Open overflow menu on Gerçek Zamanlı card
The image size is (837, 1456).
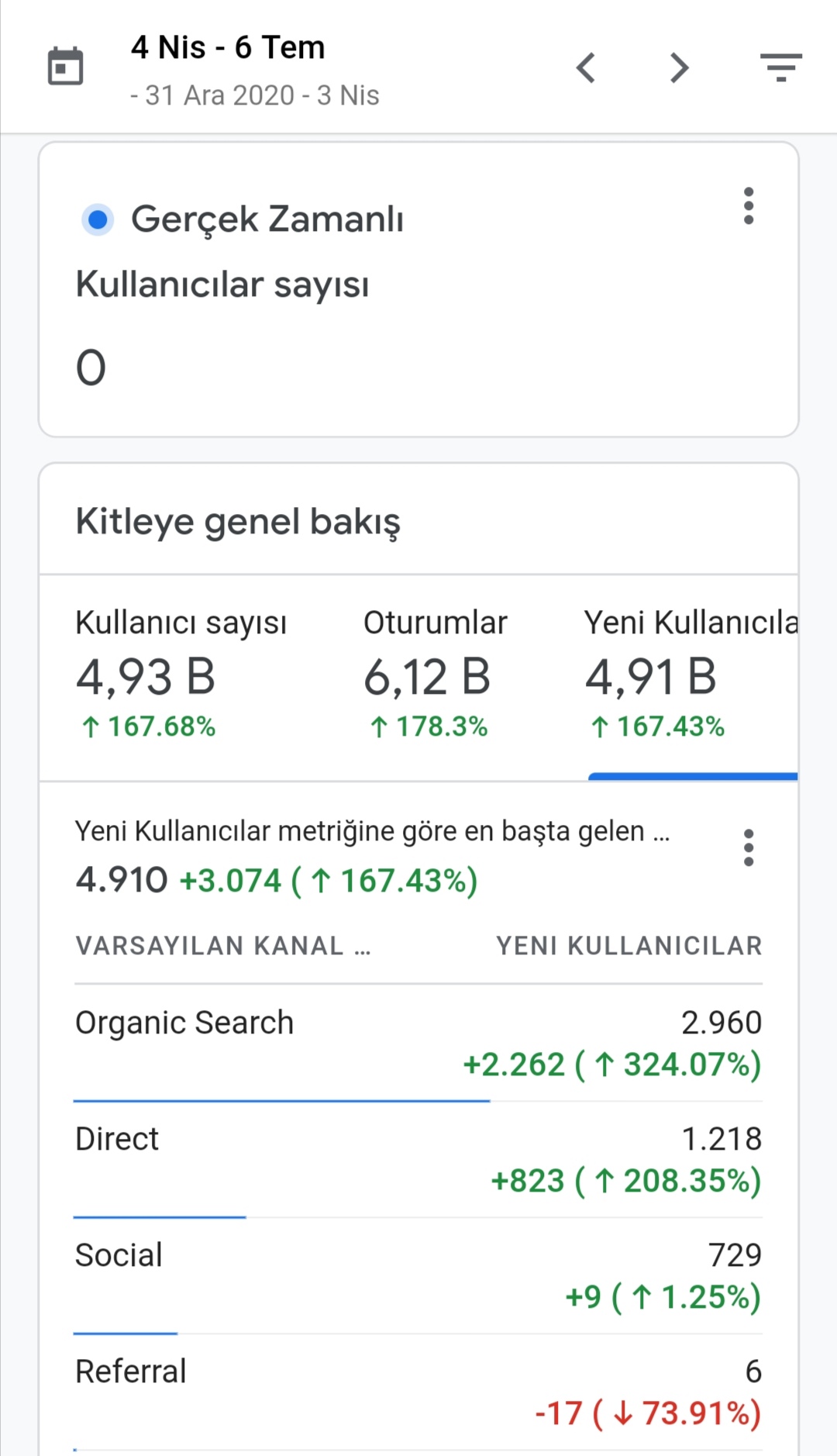click(x=749, y=206)
